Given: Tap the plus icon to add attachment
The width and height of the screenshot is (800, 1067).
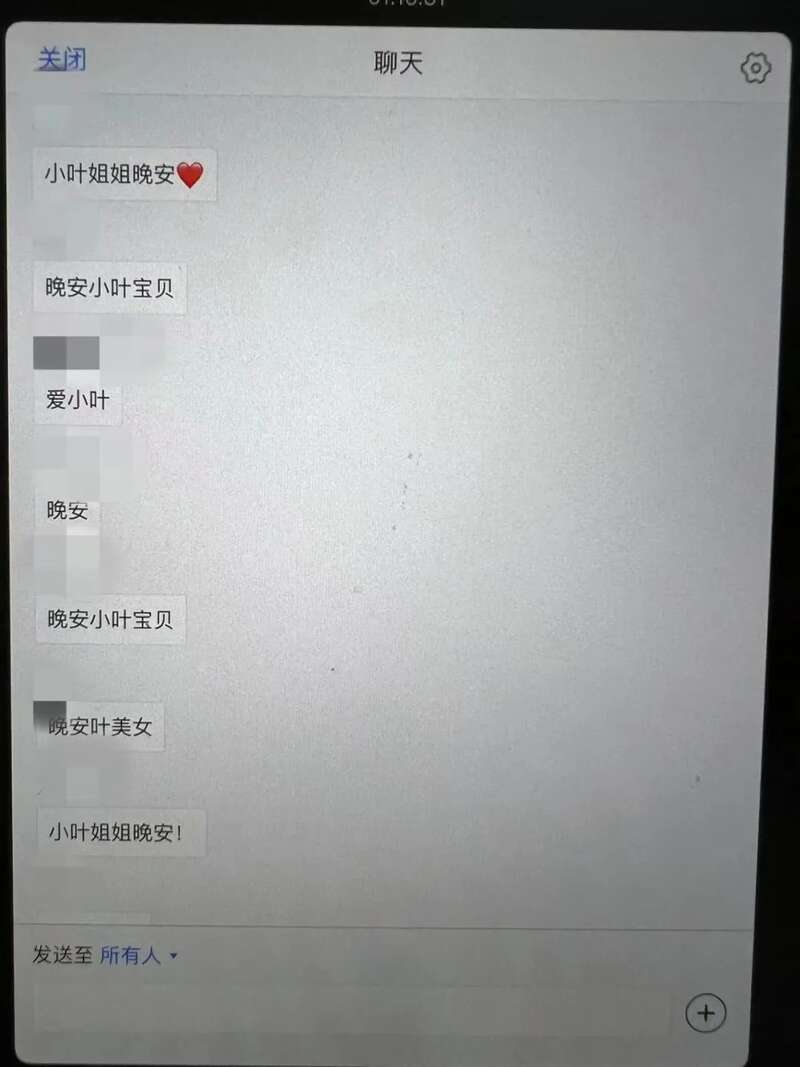Looking at the screenshot, I should (x=705, y=1013).
